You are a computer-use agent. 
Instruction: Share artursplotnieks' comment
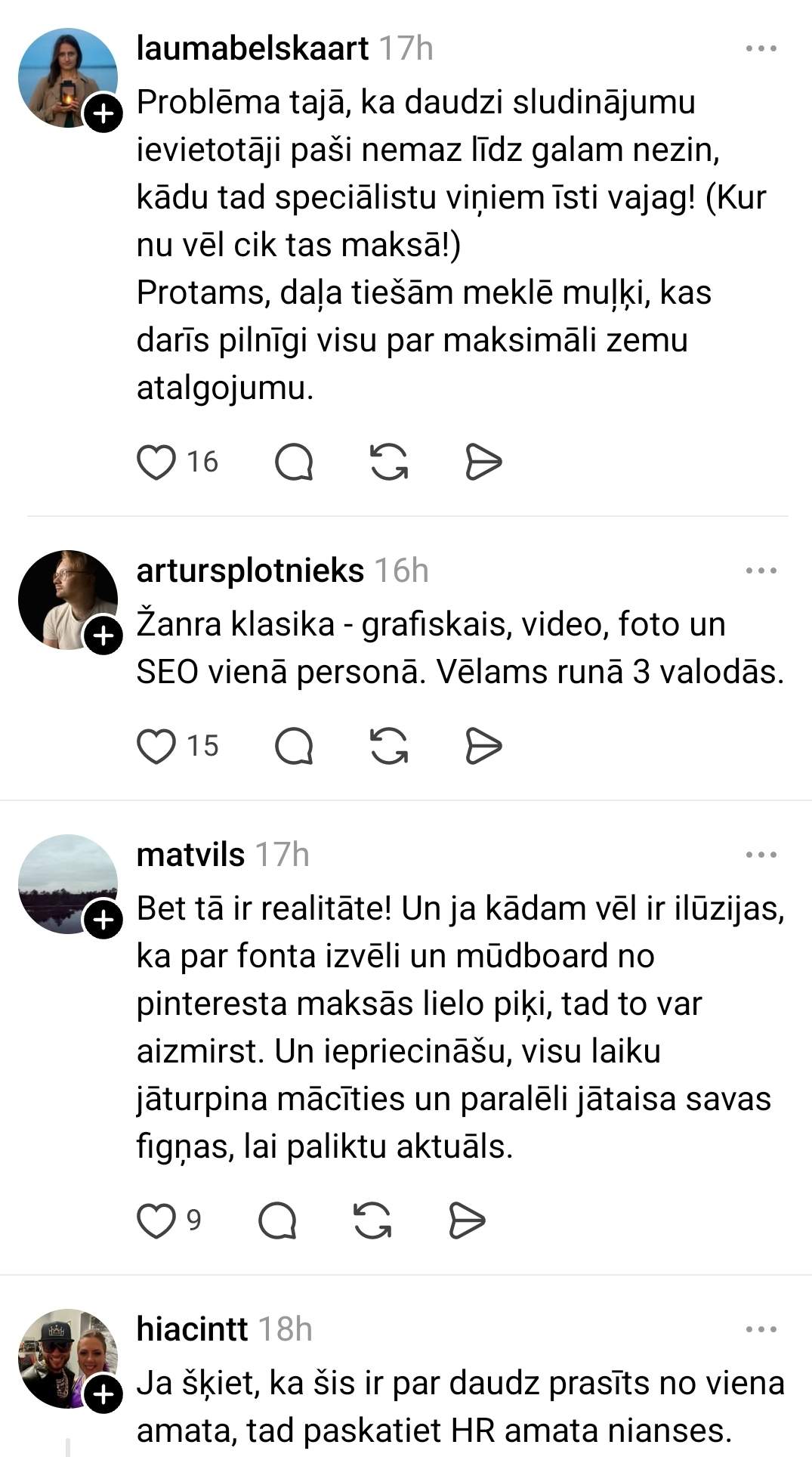pos(483,747)
